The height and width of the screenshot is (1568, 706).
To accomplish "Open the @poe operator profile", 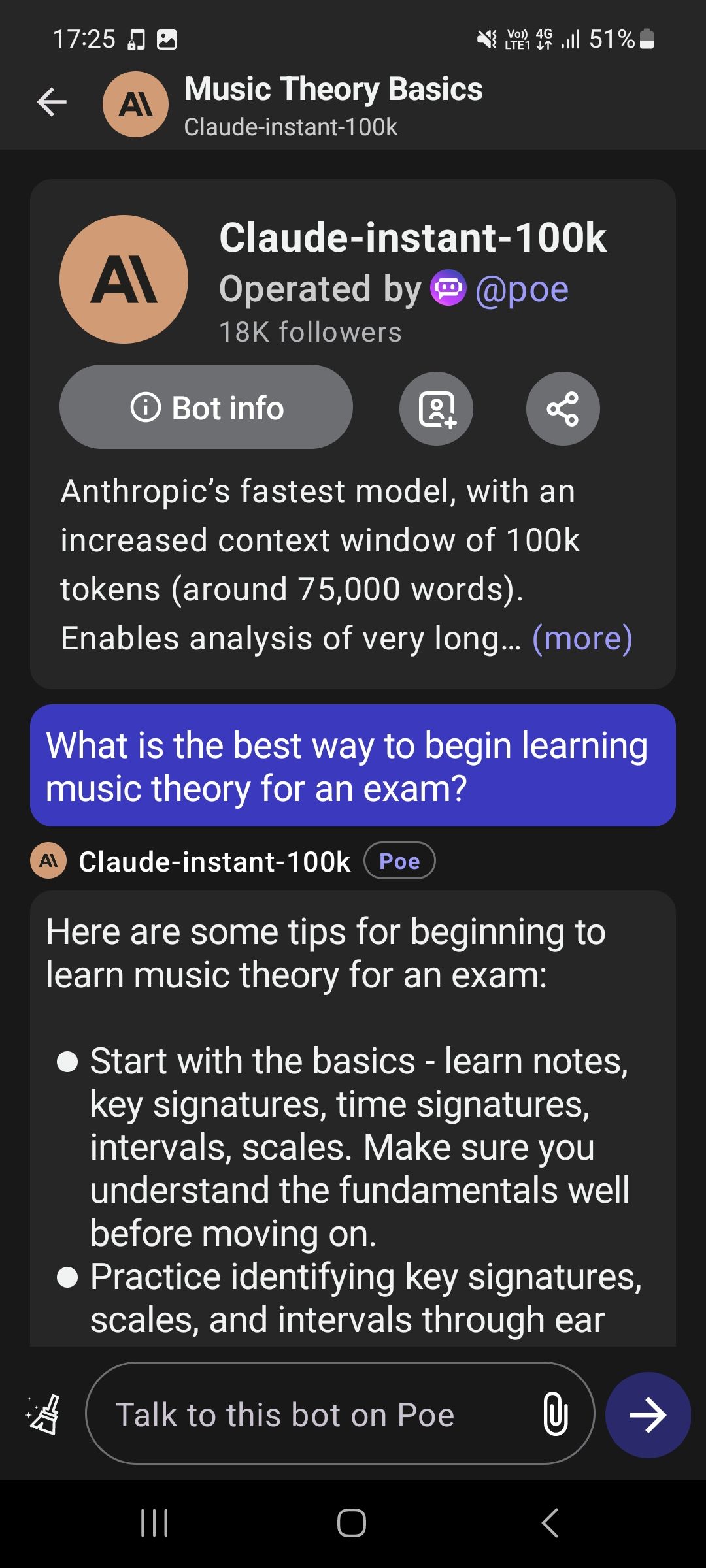I will pos(521,289).
